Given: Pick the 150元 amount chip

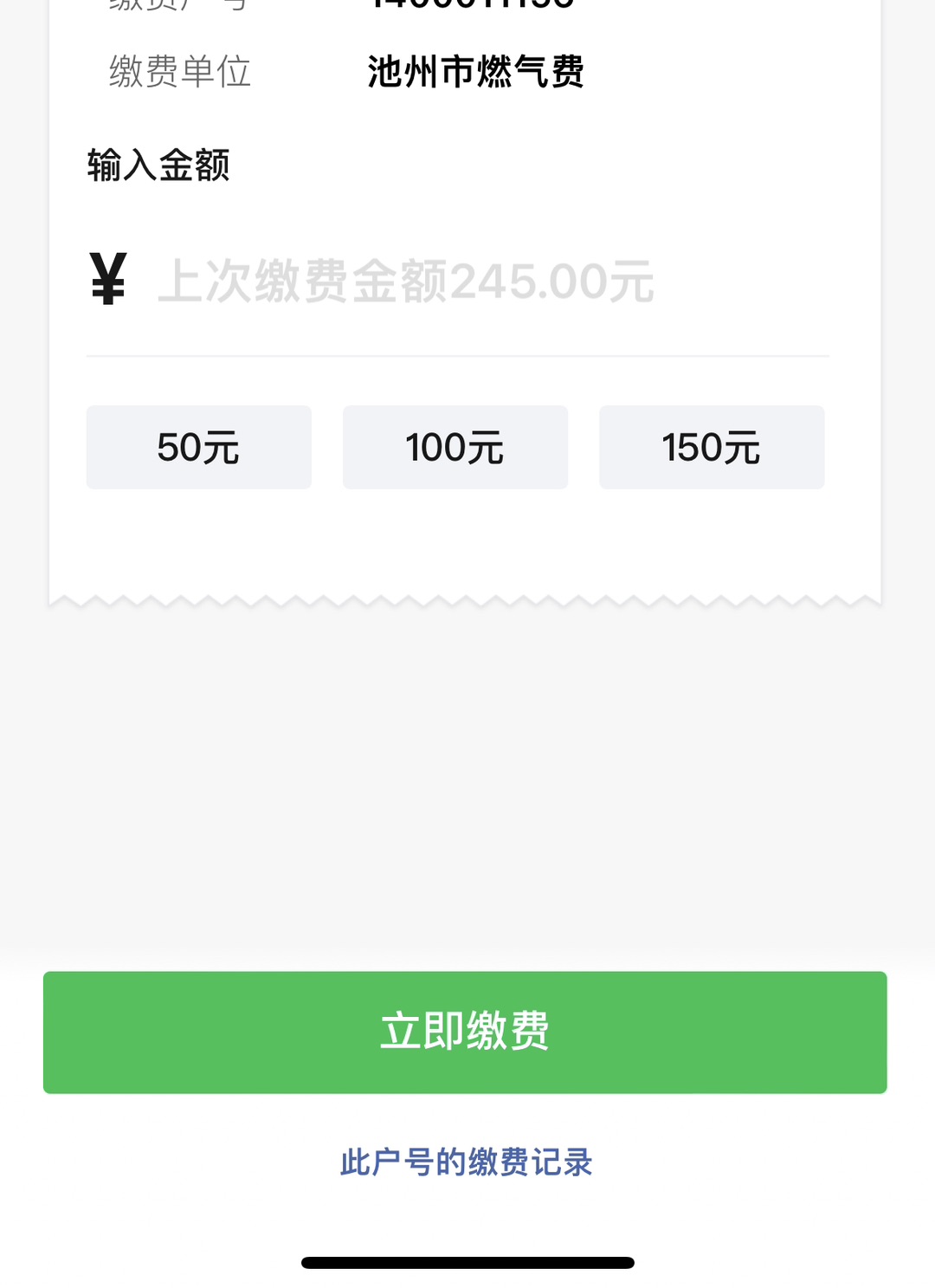Looking at the screenshot, I should click(711, 448).
